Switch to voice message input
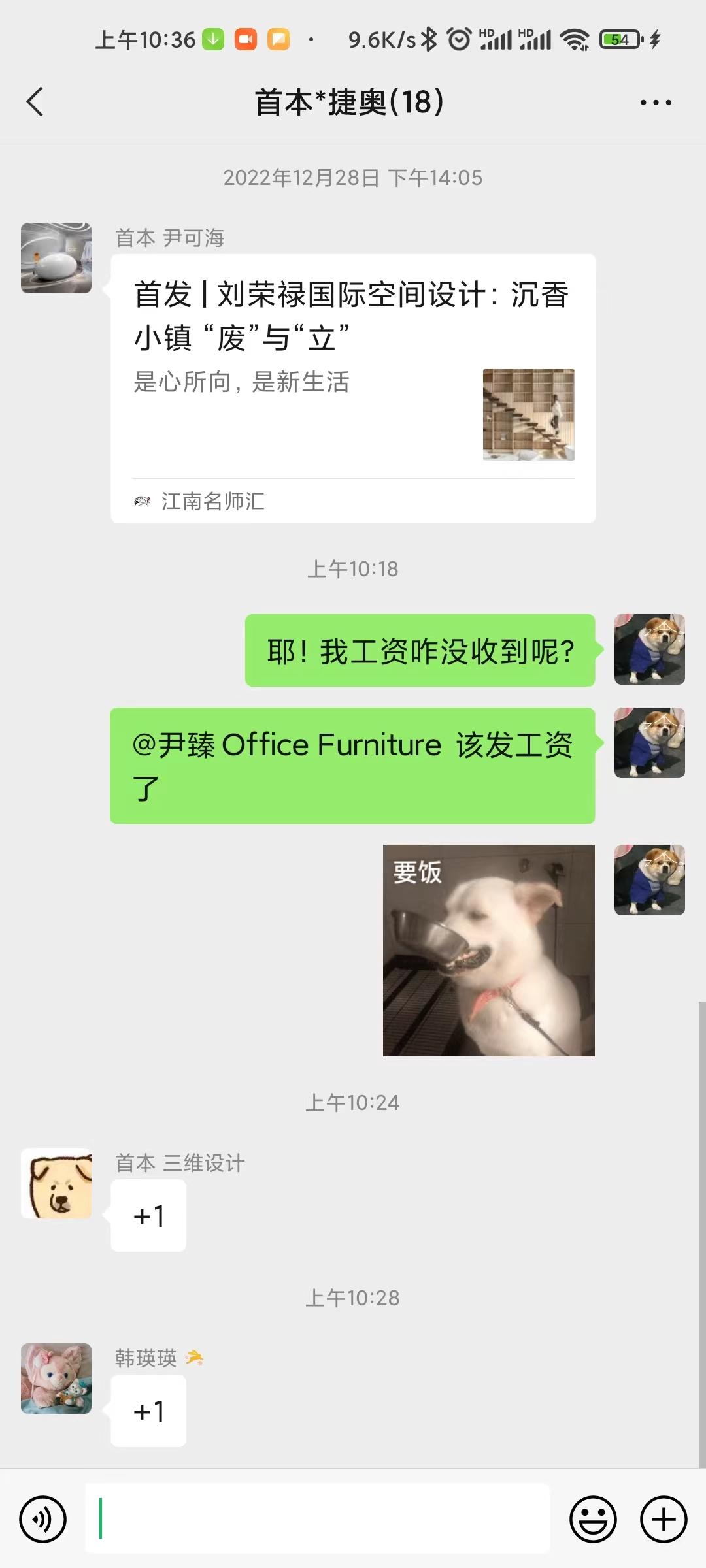 [x=43, y=1519]
